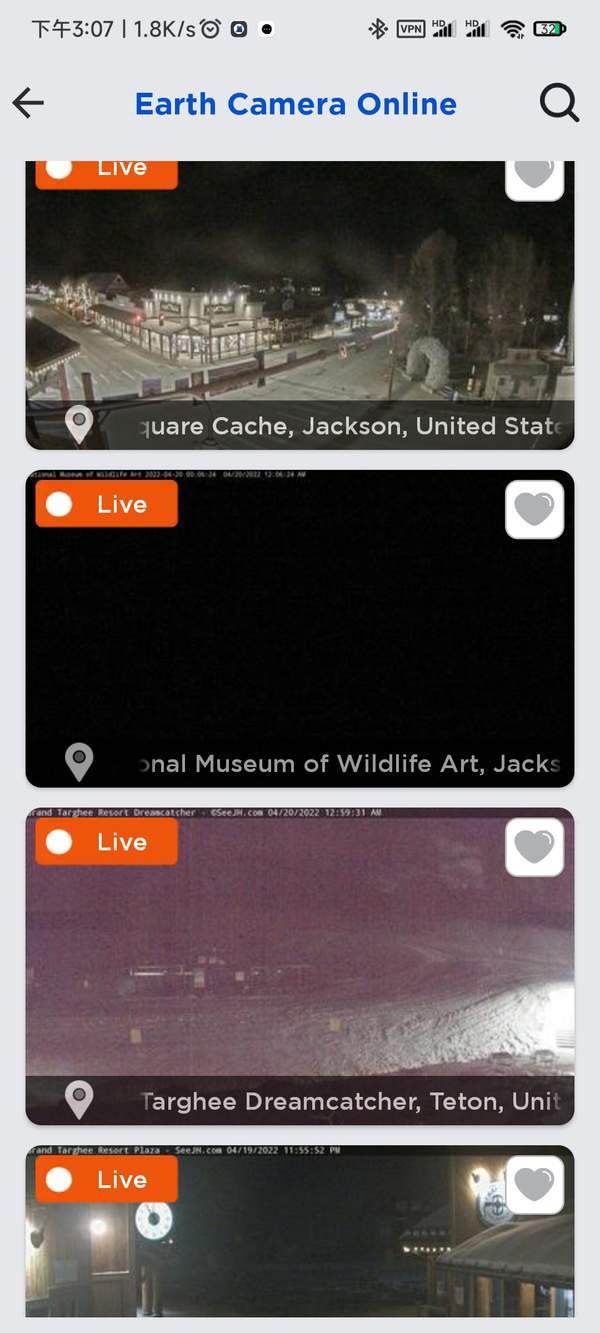Favorite the Targhee Dreamcatcher camera

[x=534, y=847]
